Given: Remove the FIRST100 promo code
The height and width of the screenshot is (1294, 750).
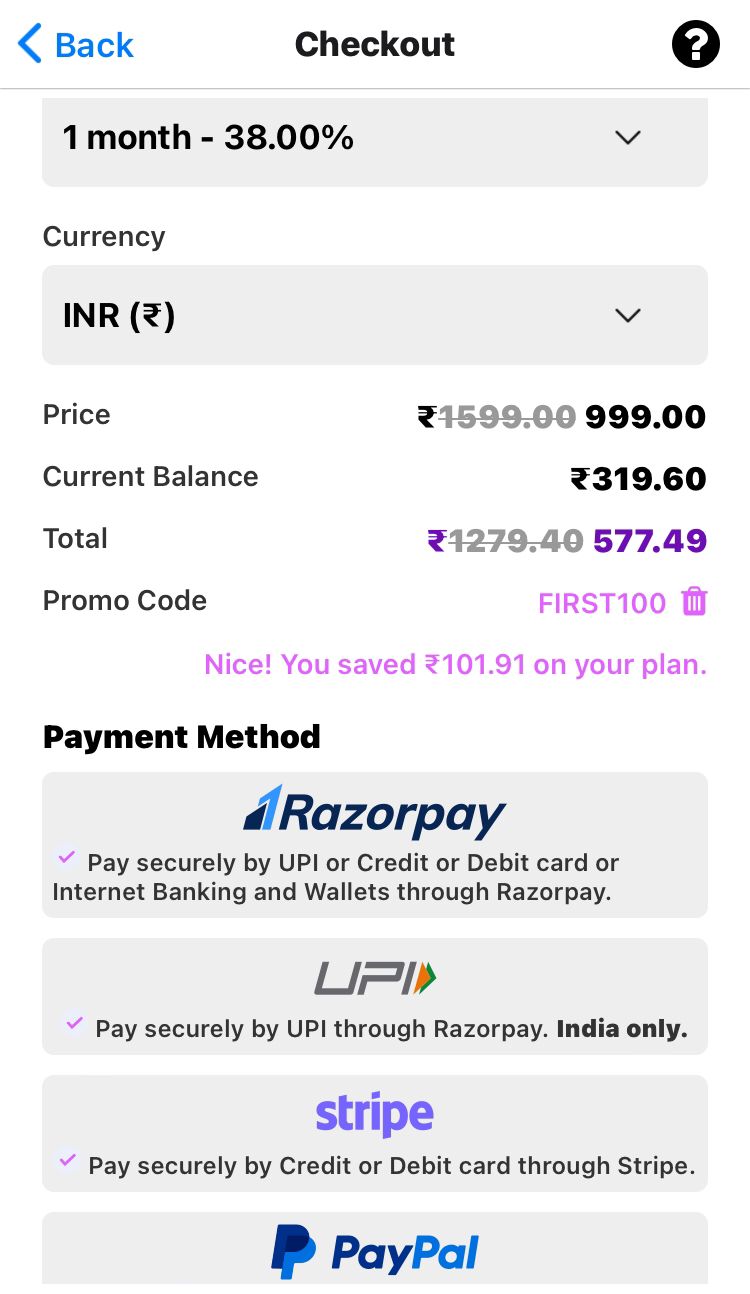Looking at the screenshot, I should [x=694, y=602].
